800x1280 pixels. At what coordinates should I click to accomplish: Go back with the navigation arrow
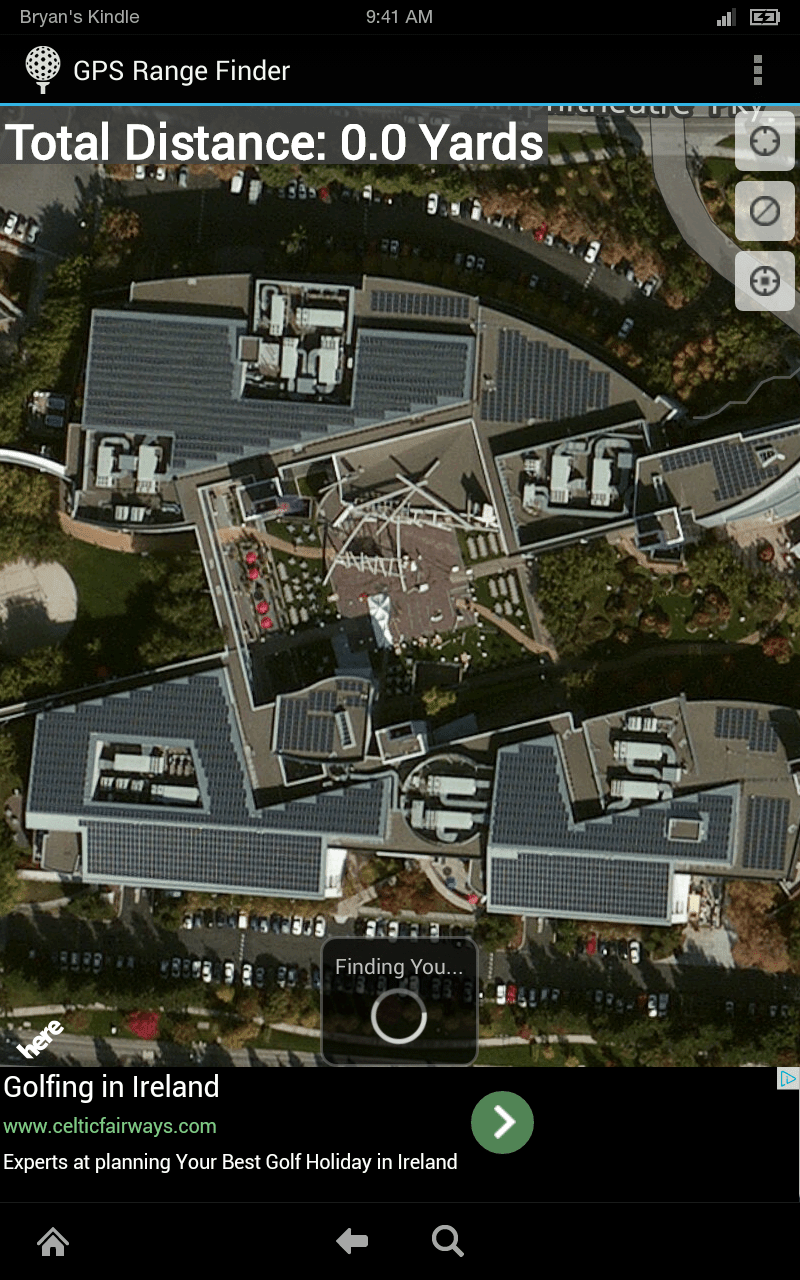pos(352,1242)
